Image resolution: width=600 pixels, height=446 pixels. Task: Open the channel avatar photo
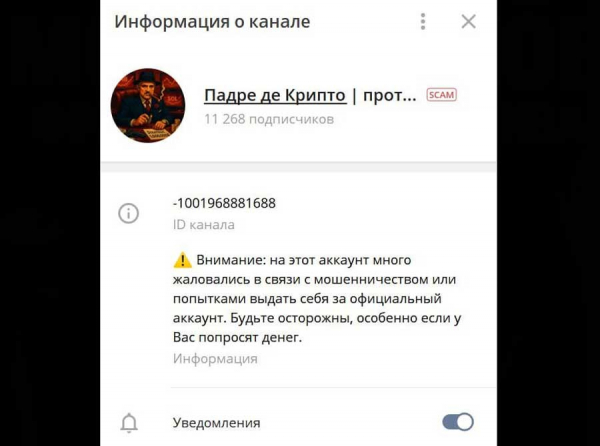pyautogui.click(x=148, y=106)
